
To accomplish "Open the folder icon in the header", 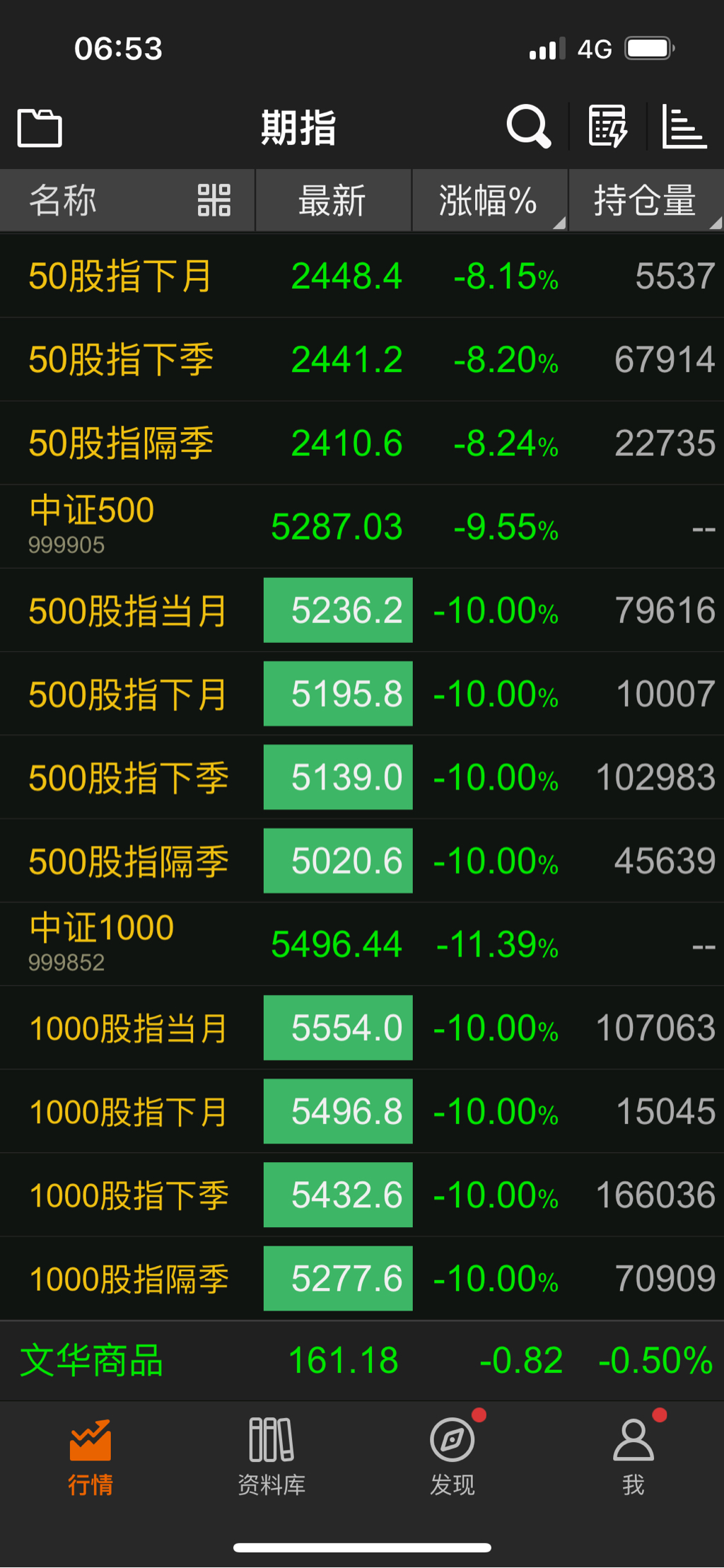I will pyautogui.click(x=40, y=128).
